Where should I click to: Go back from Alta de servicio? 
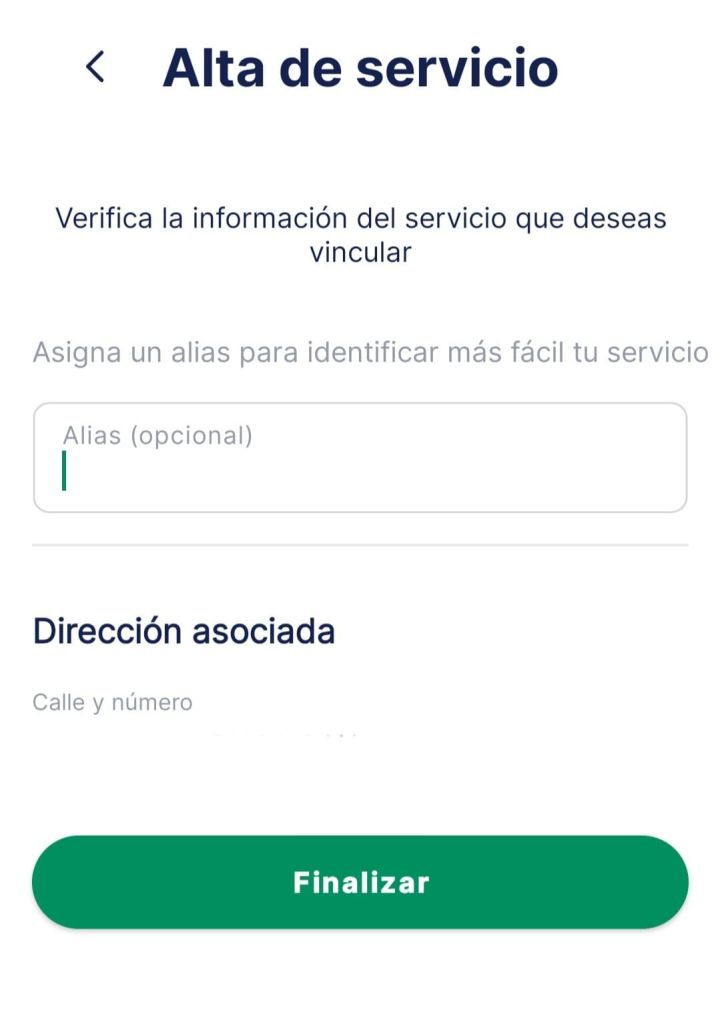95,67
